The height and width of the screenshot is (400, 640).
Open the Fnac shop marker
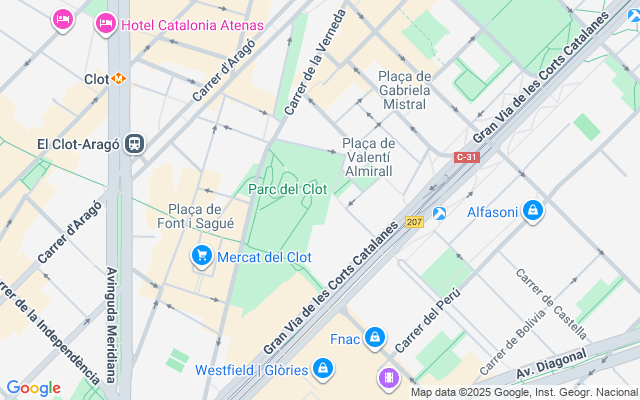coord(375,338)
